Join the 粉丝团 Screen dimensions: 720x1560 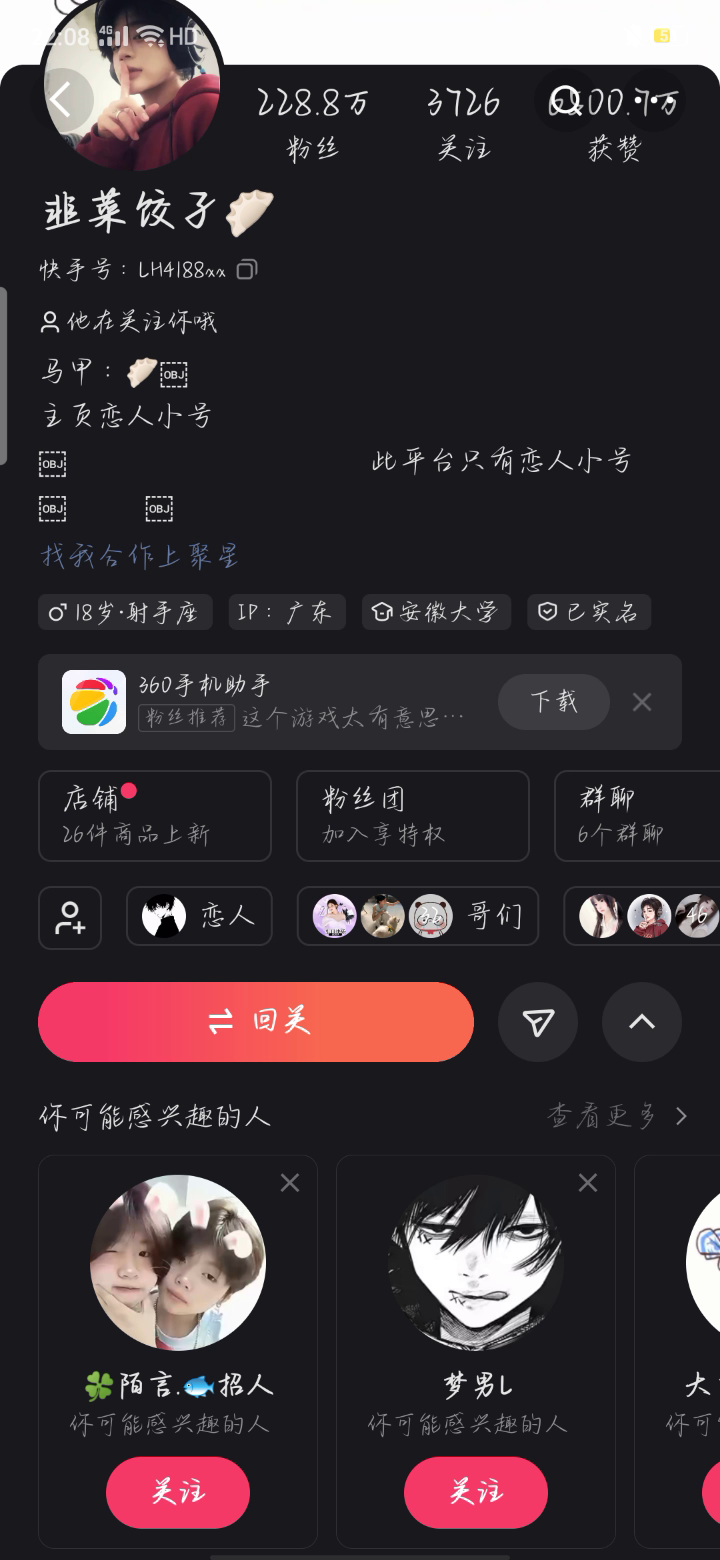[412, 815]
